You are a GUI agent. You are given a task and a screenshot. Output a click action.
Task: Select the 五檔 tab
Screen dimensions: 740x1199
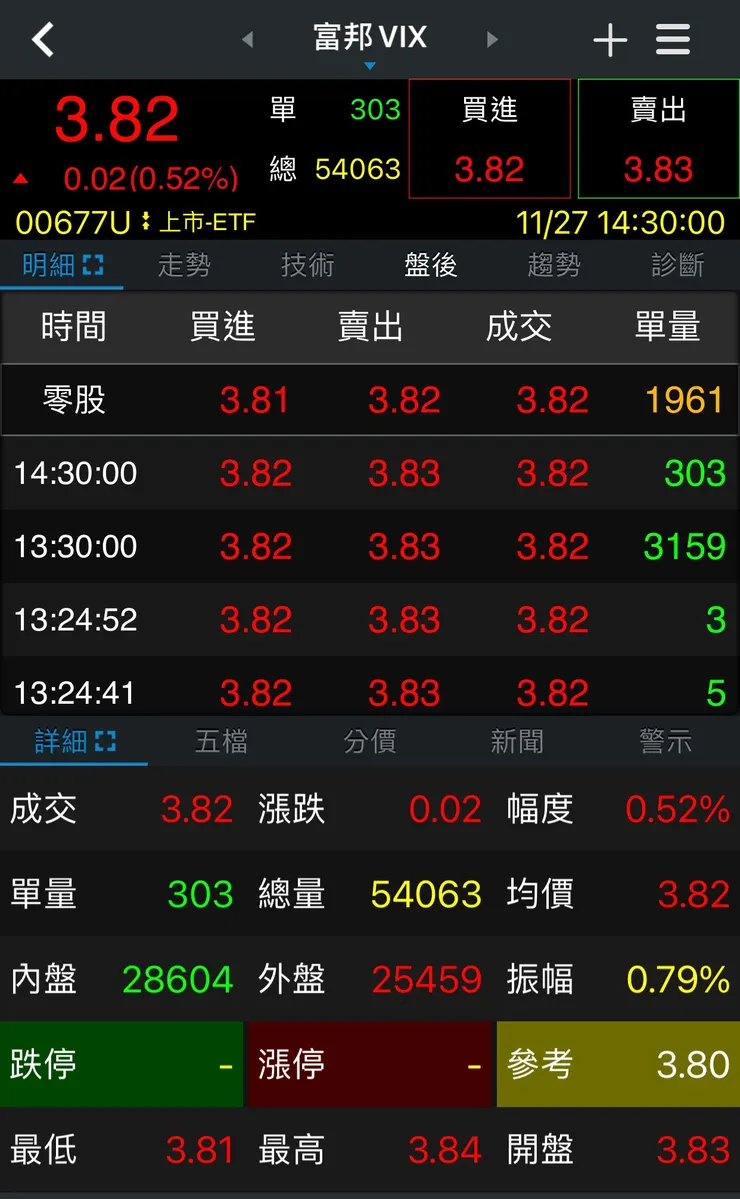point(222,742)
